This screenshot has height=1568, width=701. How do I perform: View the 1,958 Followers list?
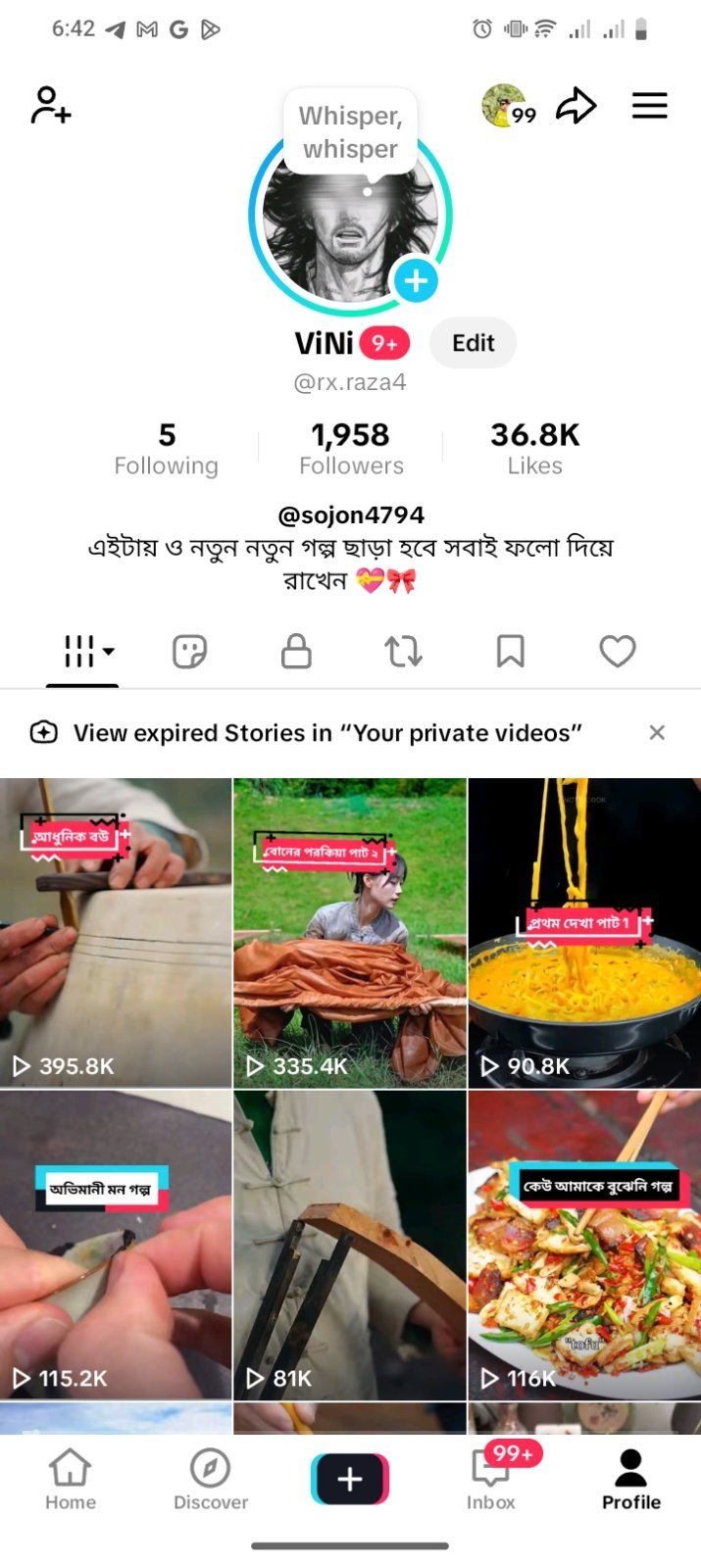point(351,448)
